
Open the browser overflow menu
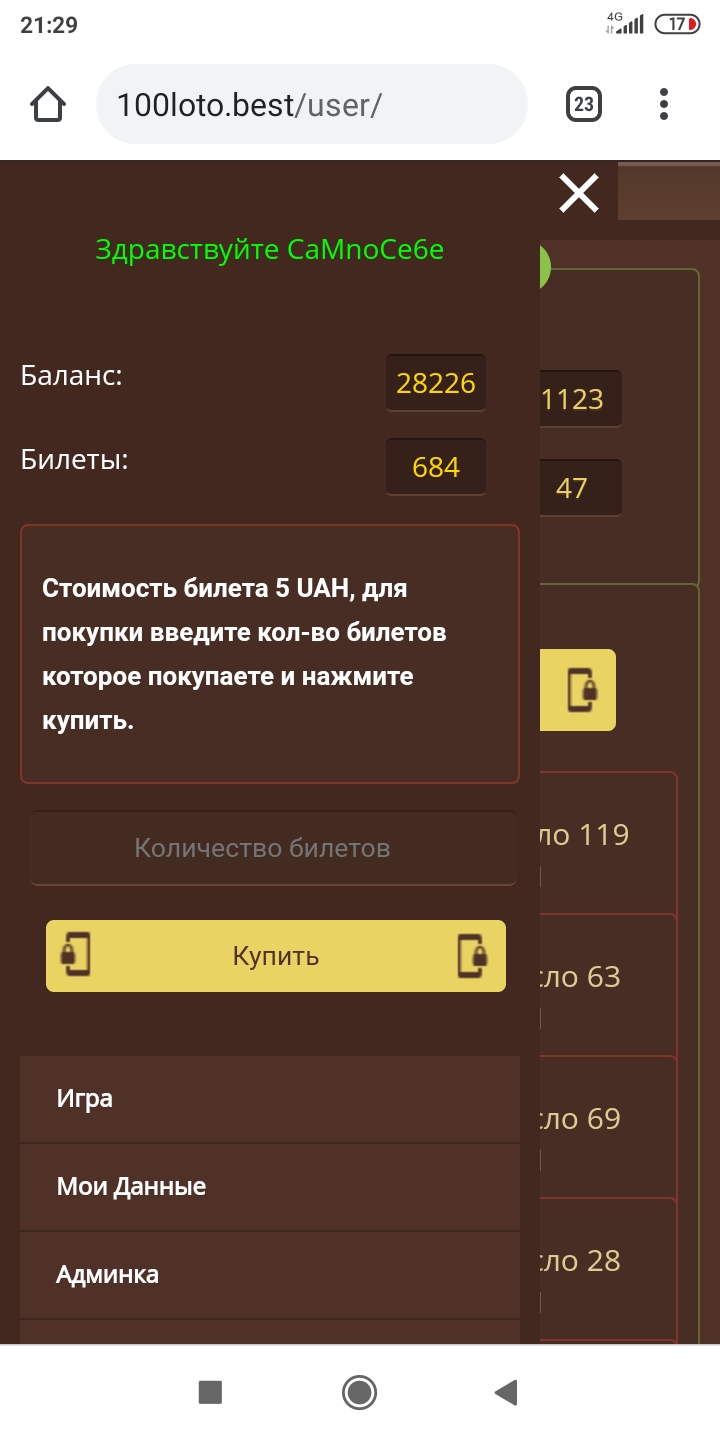point(664,105)
